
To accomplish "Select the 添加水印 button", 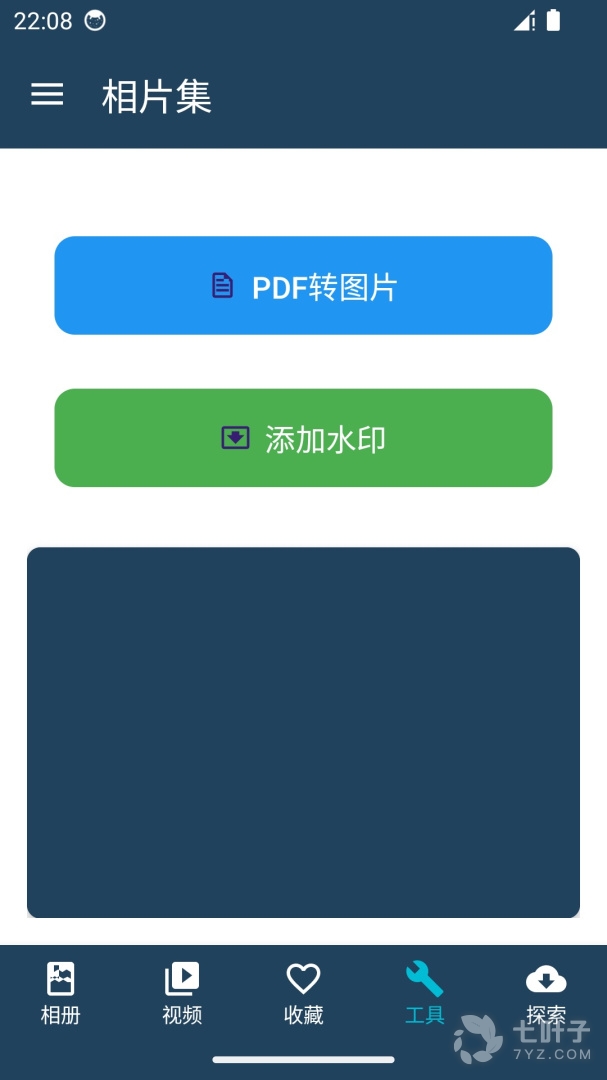I will (303, 438).
